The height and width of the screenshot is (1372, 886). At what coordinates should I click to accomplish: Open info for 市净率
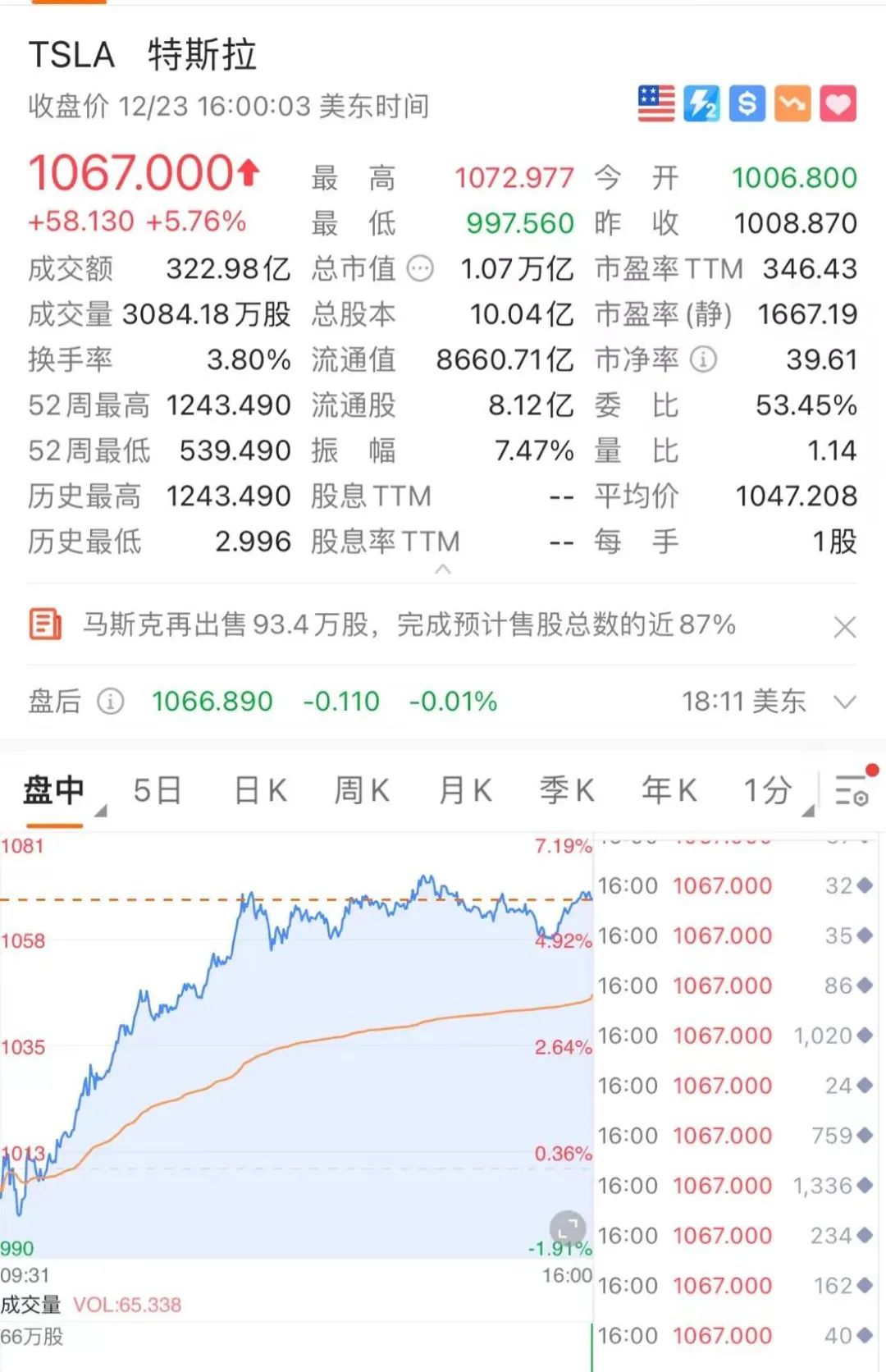pos(703,359)
